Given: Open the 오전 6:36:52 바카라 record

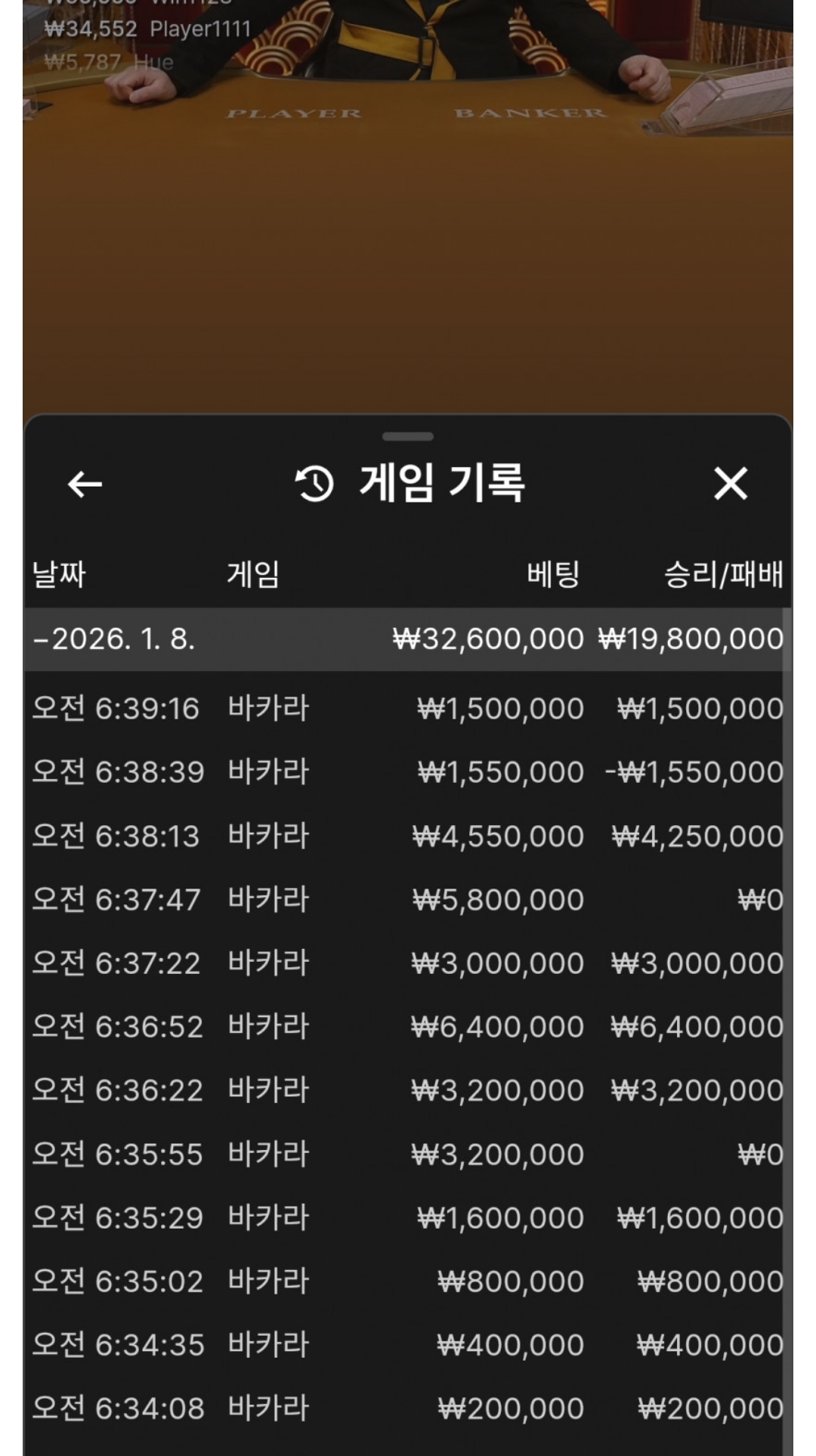Looking at the screenshot, I should point(406,1027).
